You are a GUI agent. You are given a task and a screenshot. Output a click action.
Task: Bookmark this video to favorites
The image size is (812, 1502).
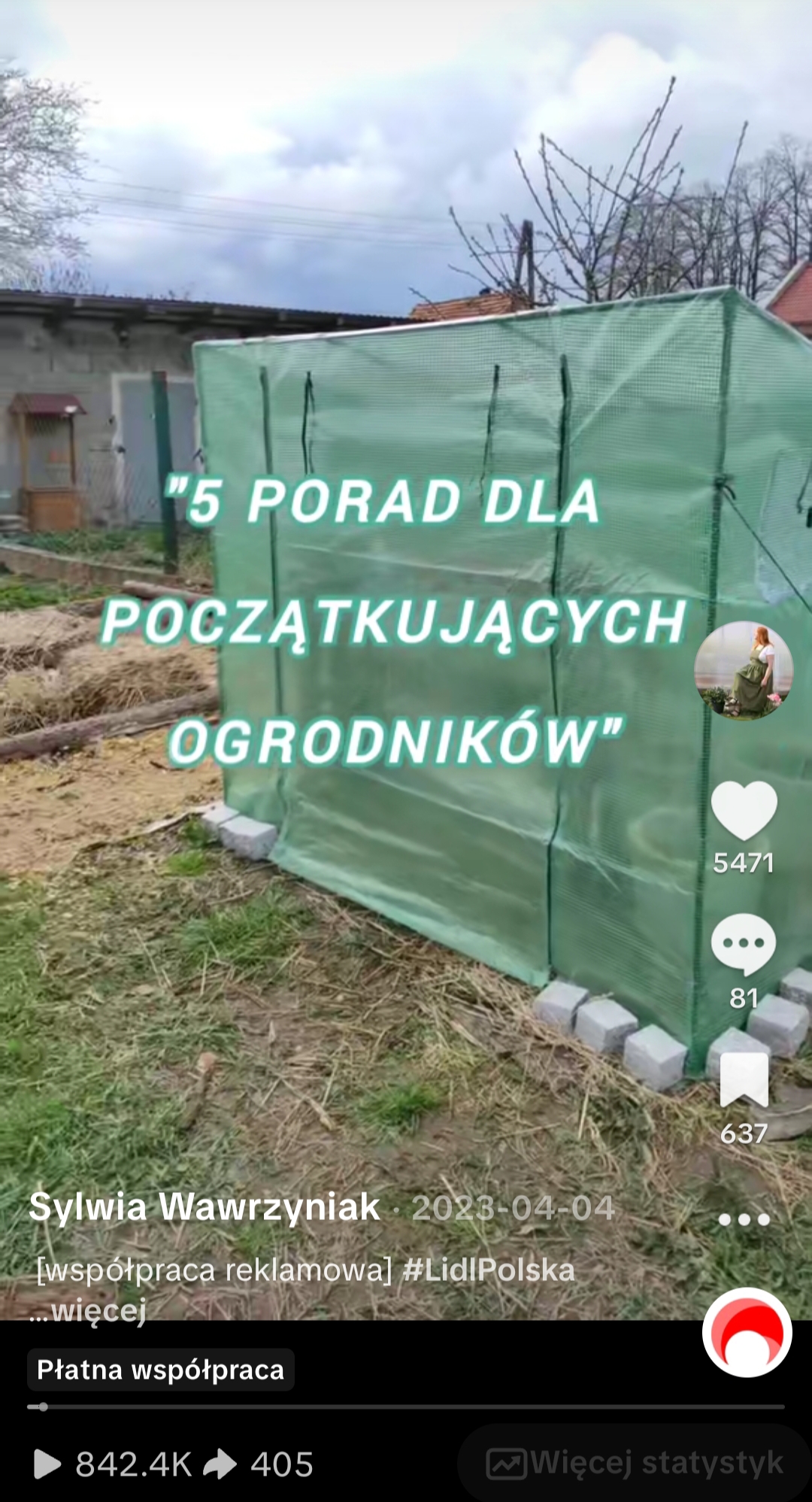point(744,1080)
